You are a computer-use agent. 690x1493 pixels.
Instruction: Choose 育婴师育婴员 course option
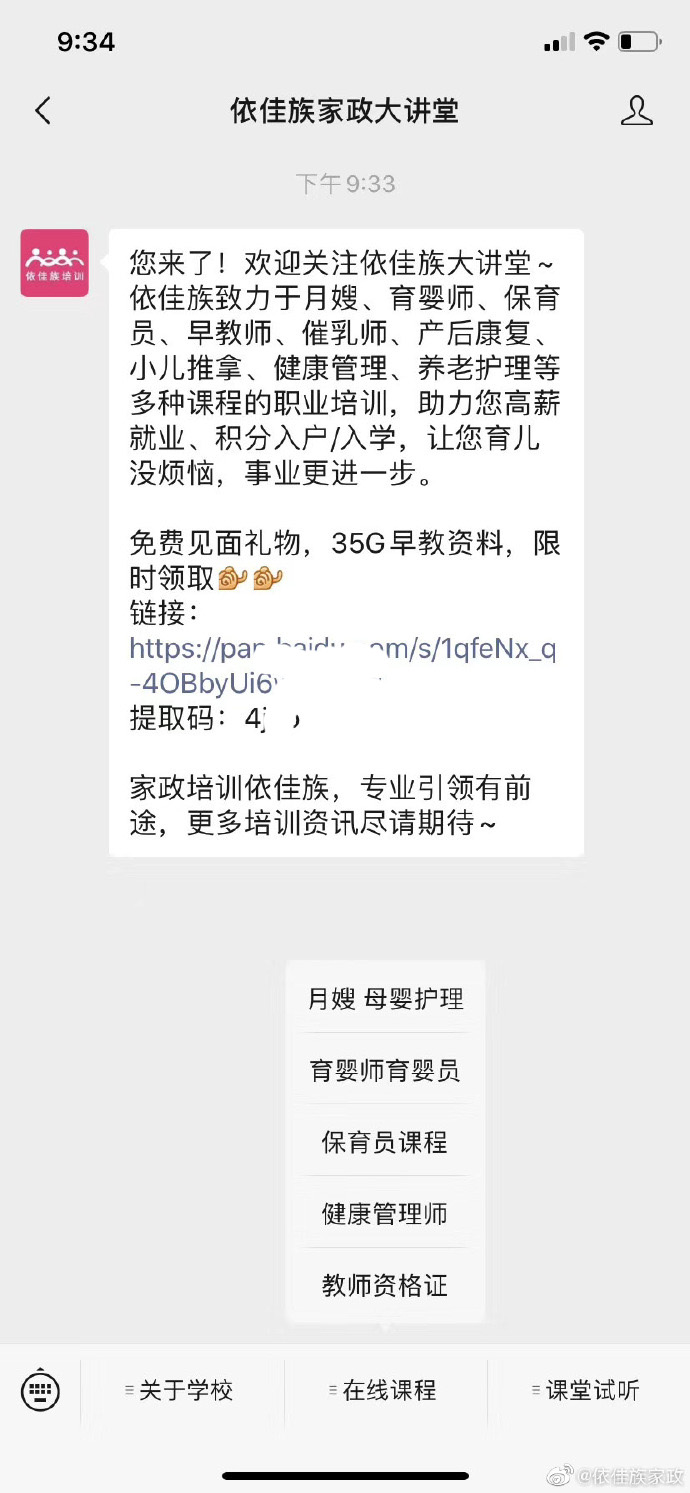coord(385,1070)
